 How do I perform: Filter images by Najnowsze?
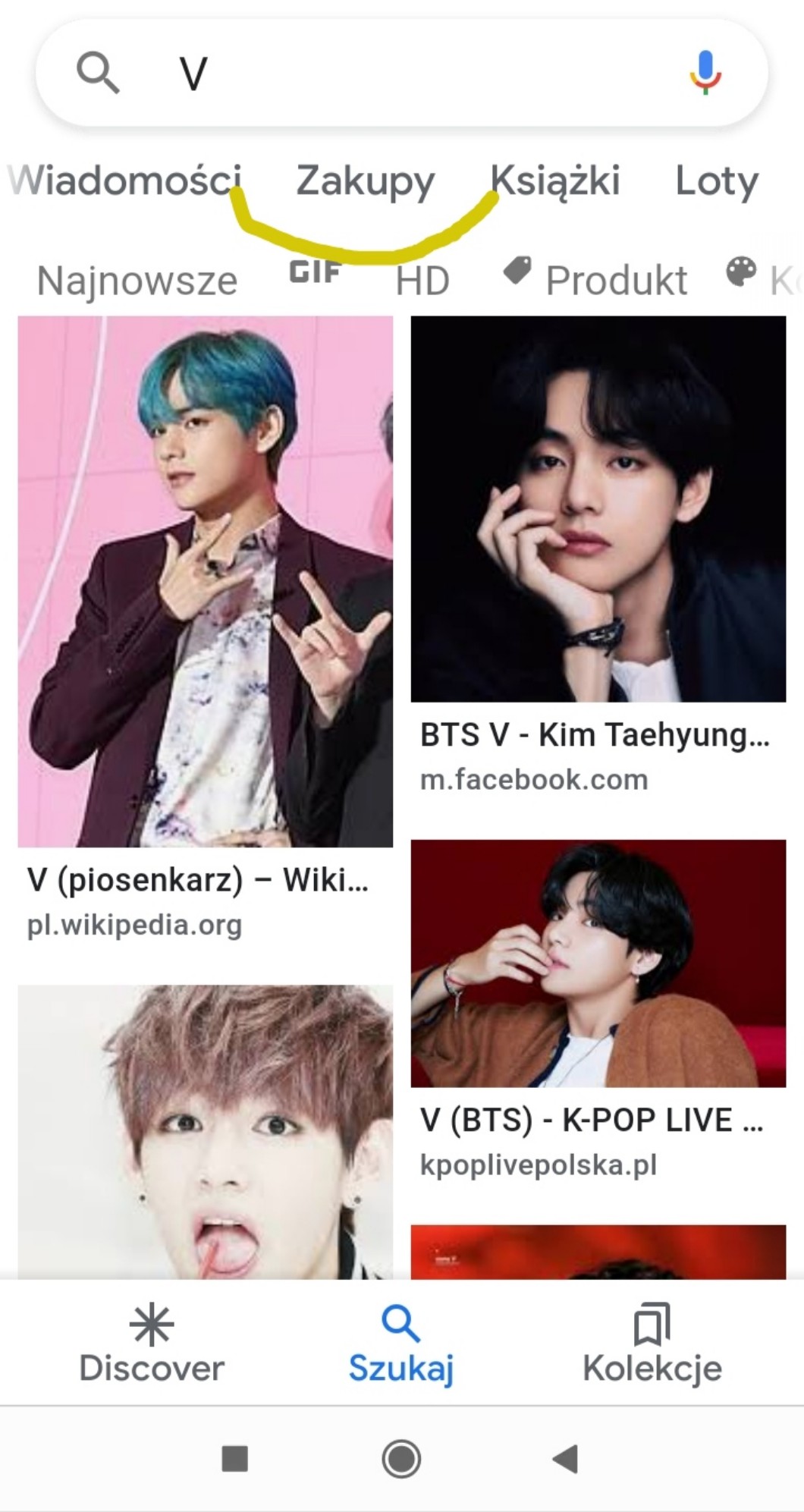(x=137, y=281)
